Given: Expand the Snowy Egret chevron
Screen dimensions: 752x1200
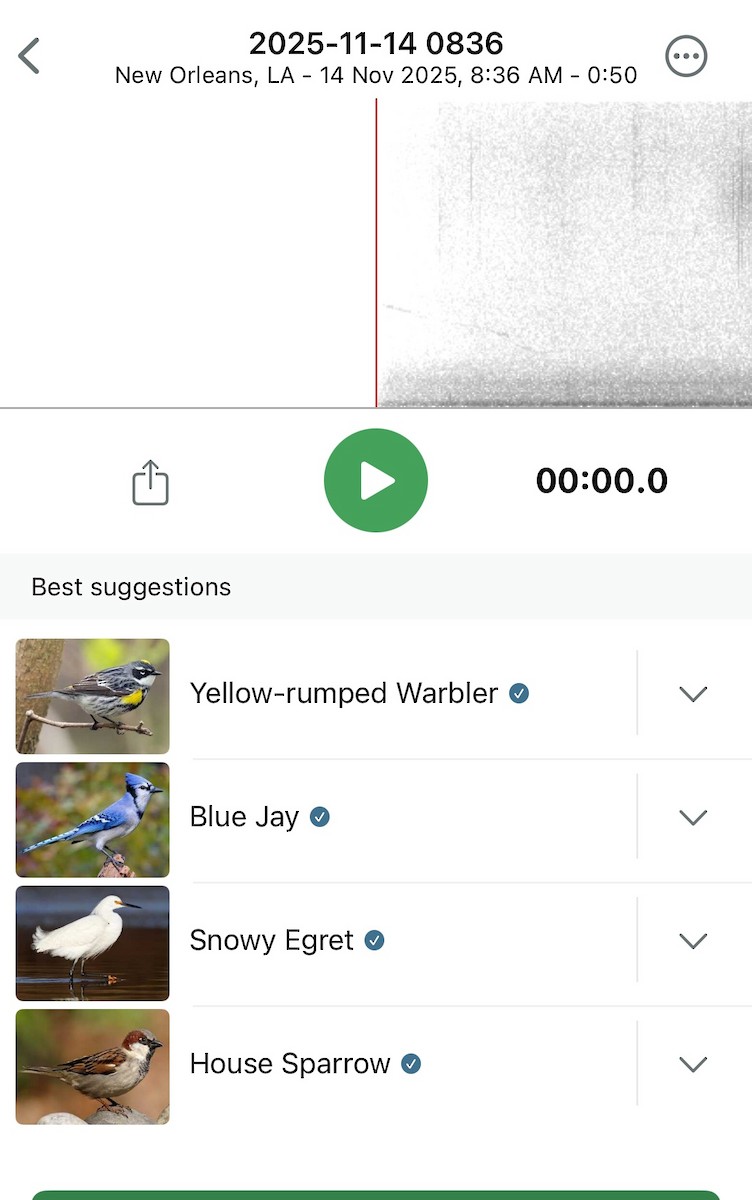Looking at the screenshot, I should (x=693, y=941).
